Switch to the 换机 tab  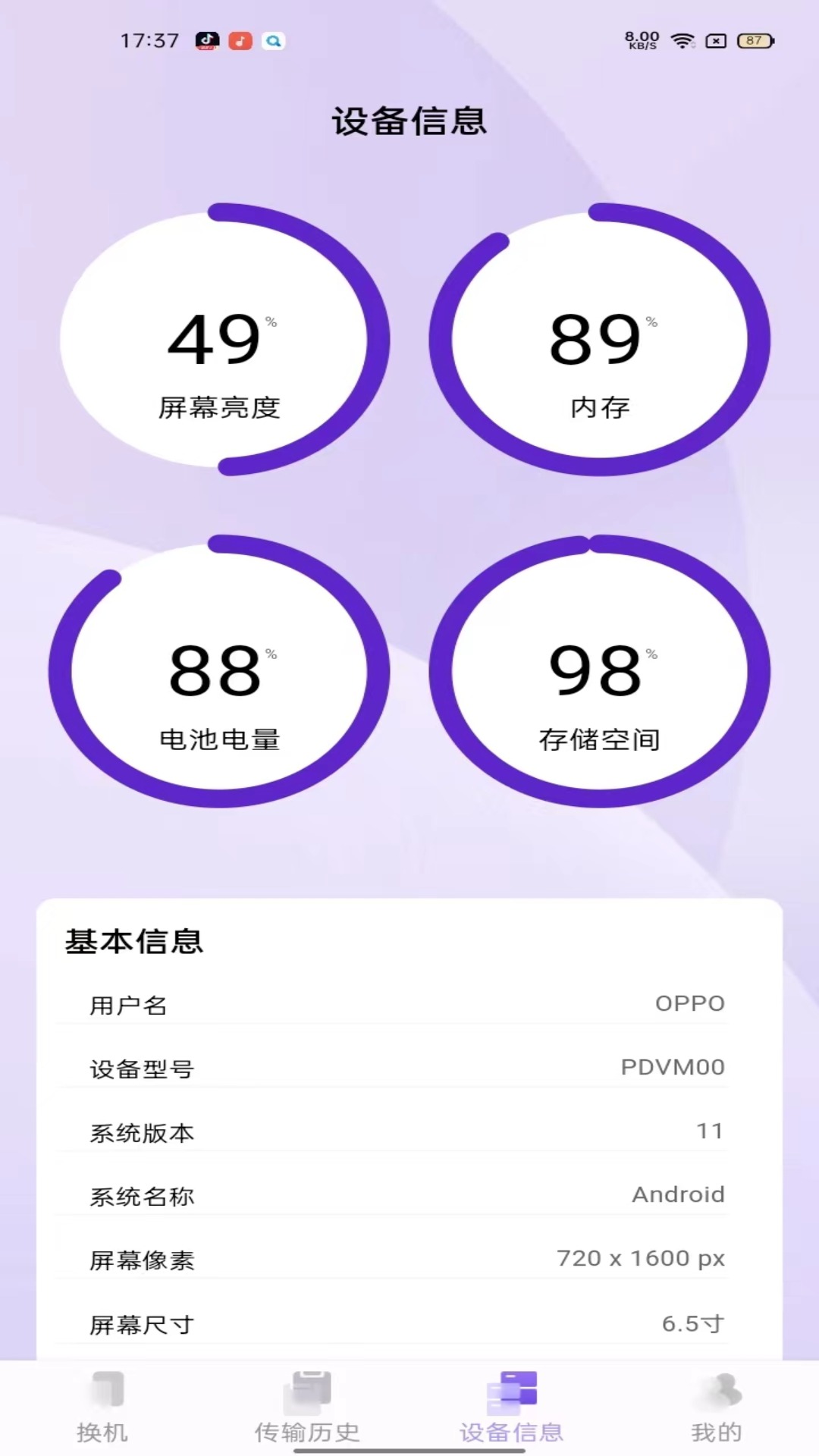point(102,1407)
